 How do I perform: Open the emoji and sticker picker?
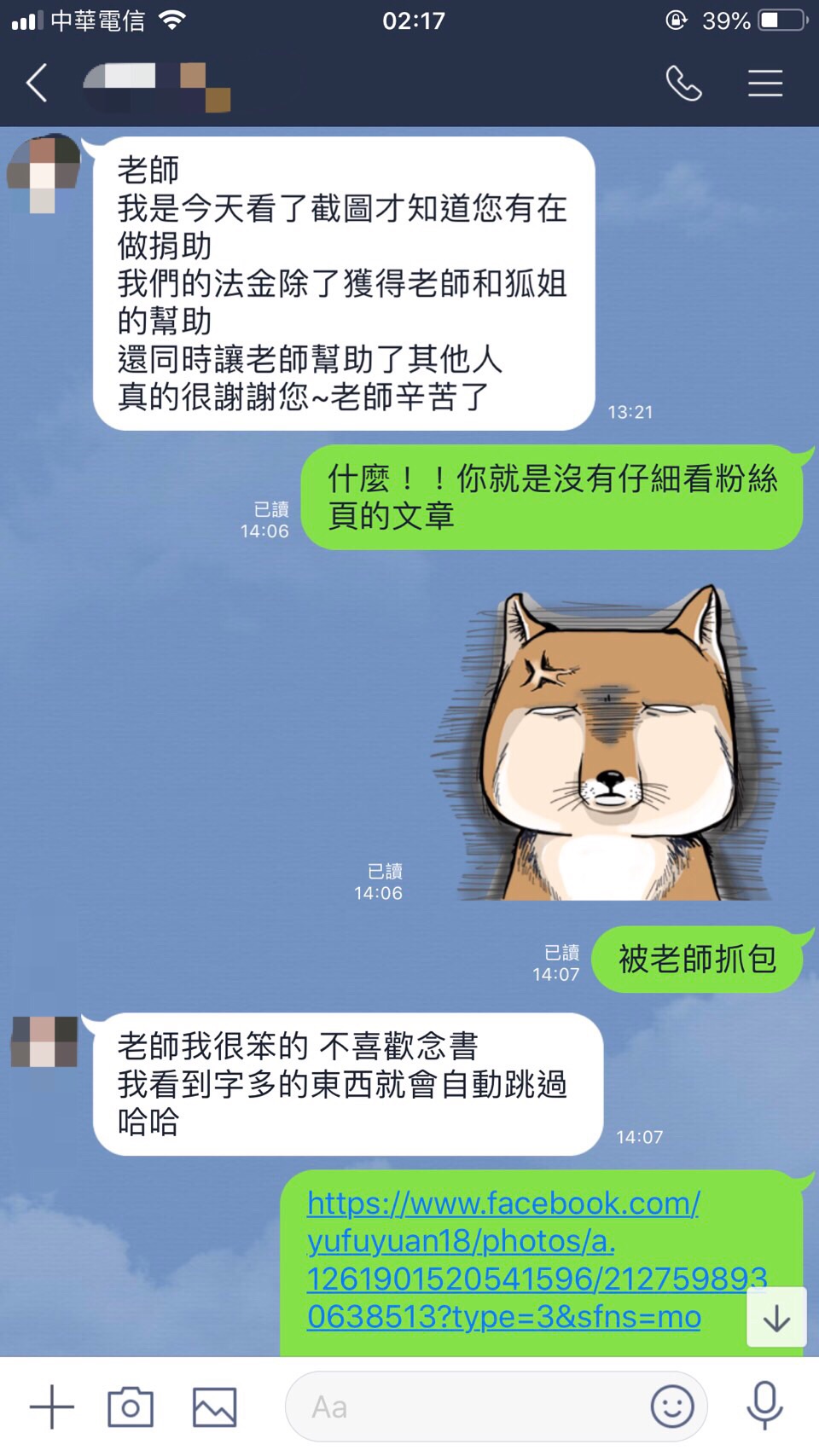point(672,1407)
